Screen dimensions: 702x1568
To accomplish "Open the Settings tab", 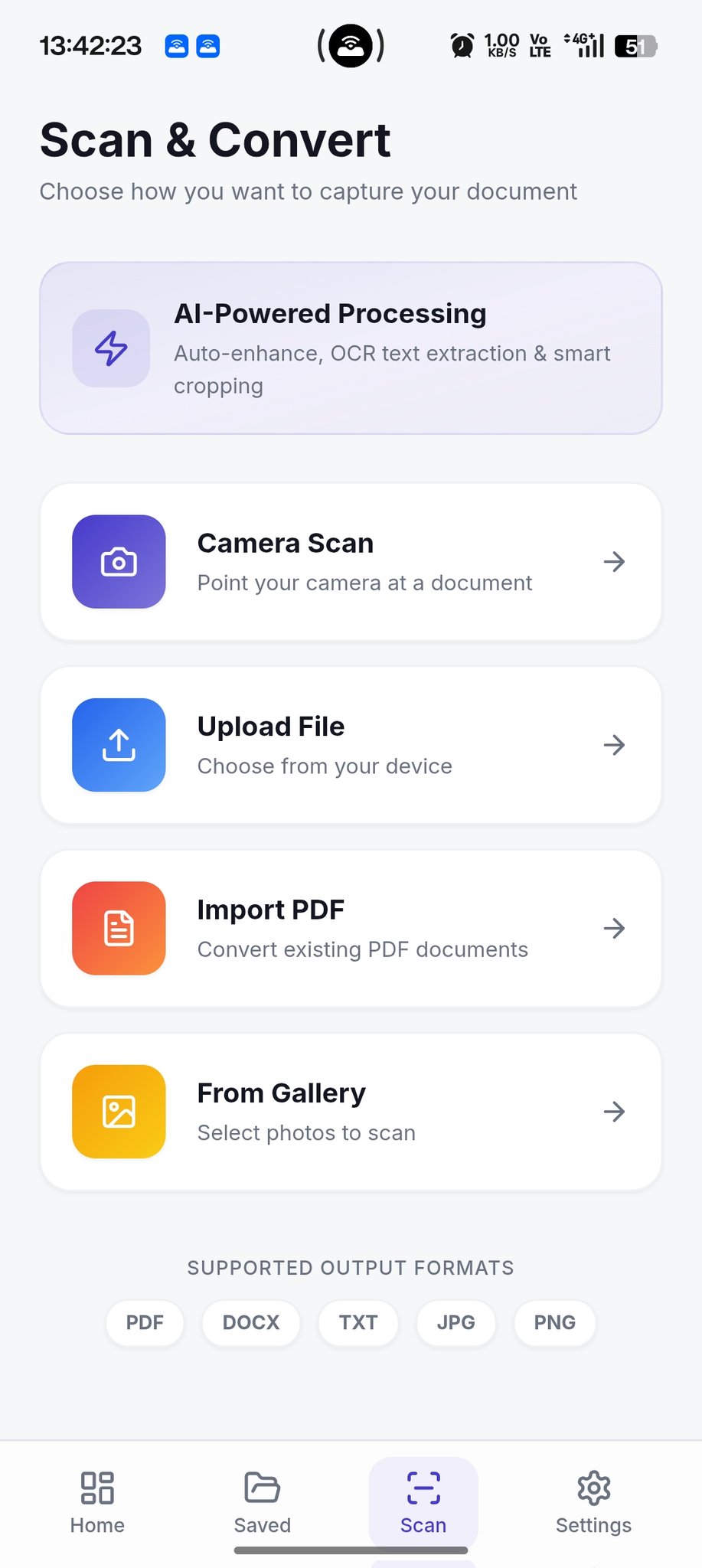I will (593, 1502).
